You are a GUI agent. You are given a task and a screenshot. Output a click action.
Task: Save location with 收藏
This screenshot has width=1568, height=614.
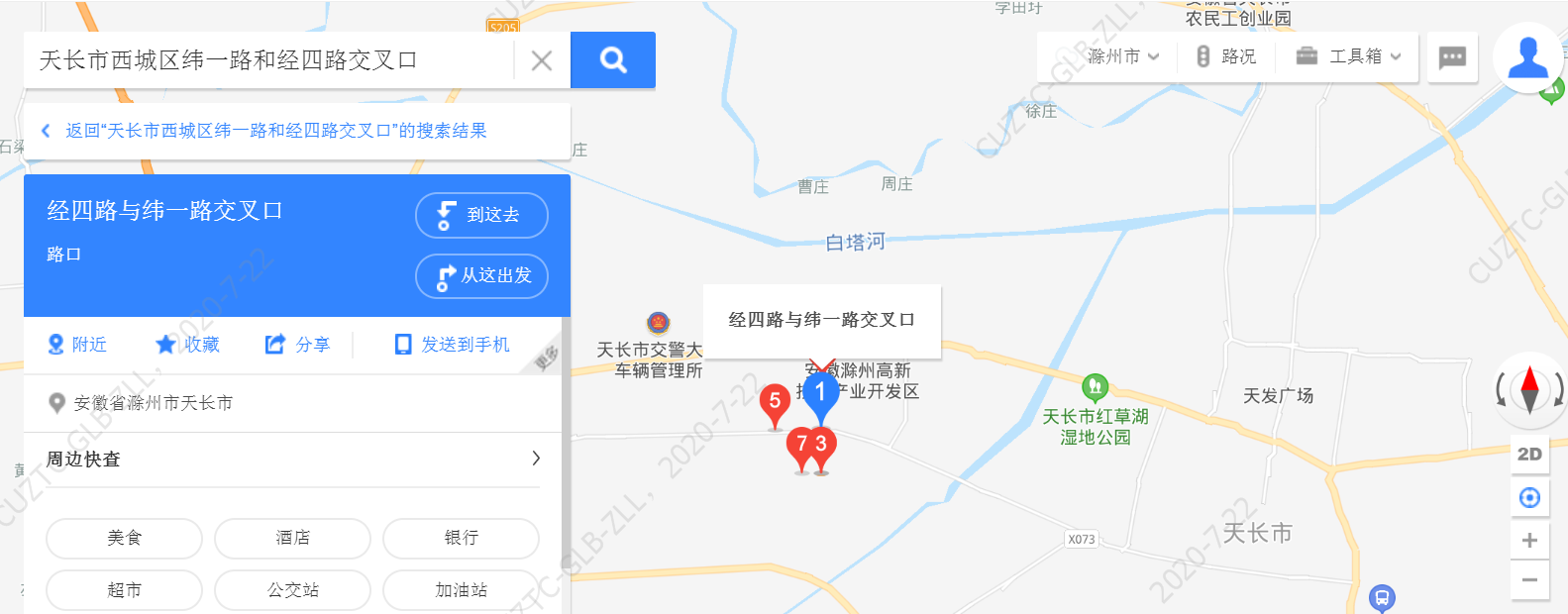click(188, 345)
